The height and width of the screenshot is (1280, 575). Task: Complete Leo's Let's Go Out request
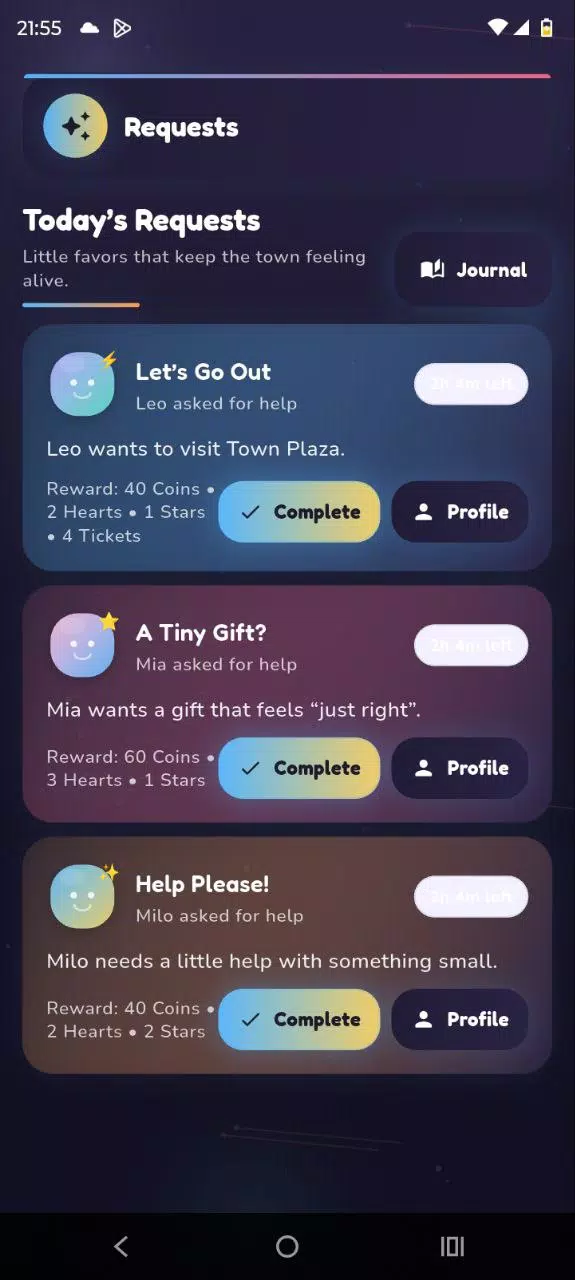(299, 512)
